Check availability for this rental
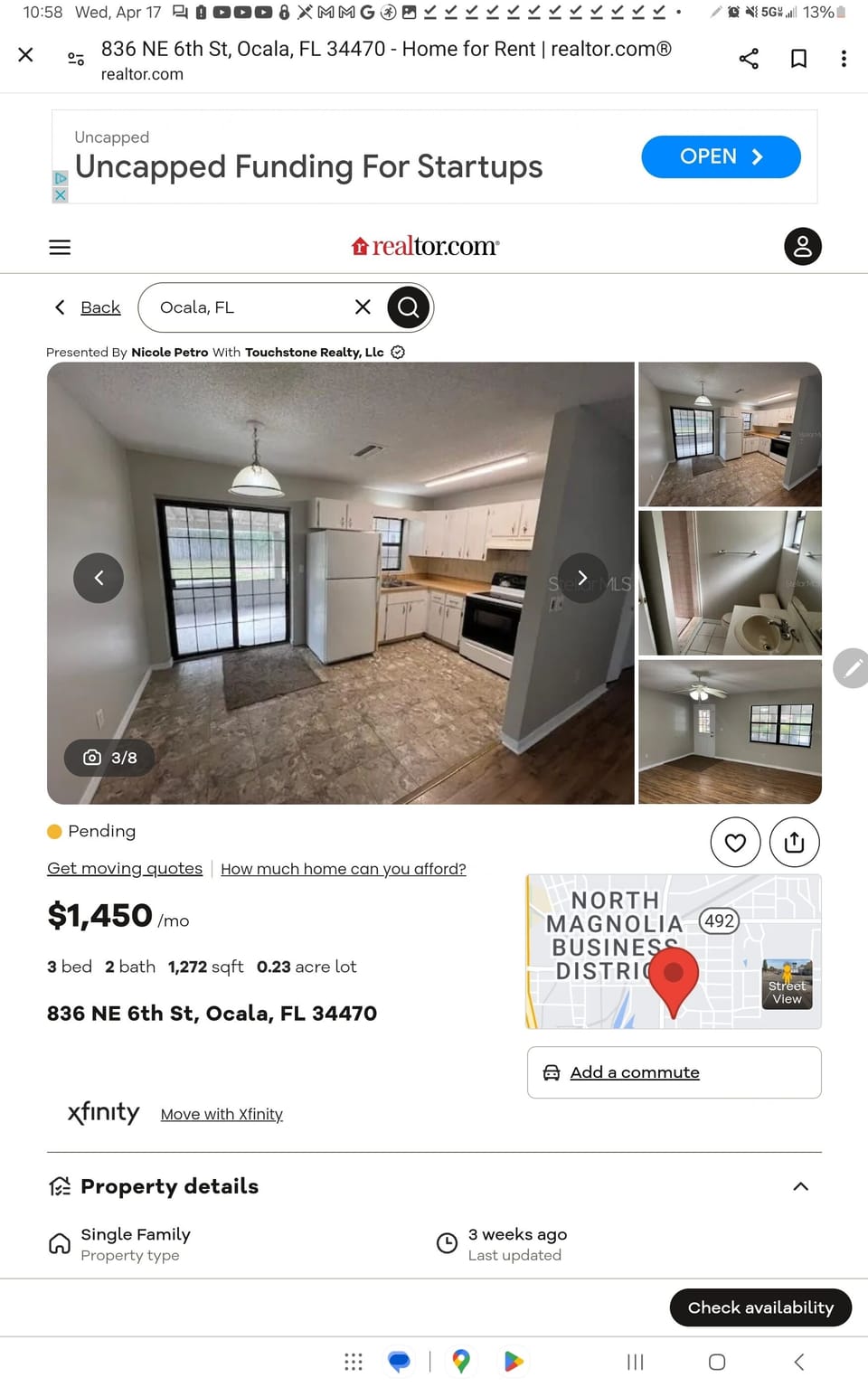This screenshot has width=868, height=1387. [x=760, y=1307]
